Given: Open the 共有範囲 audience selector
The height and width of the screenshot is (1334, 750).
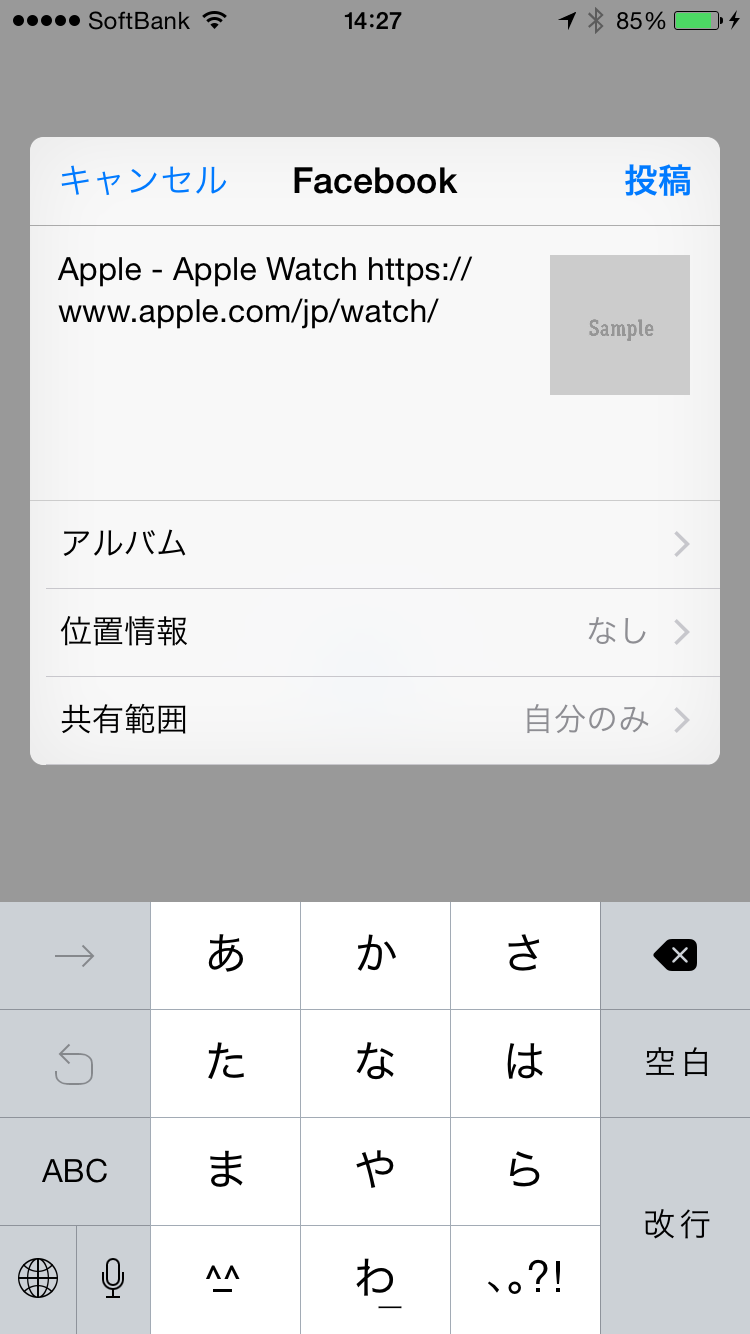Looking at the screenshot, I should (375, 719).
